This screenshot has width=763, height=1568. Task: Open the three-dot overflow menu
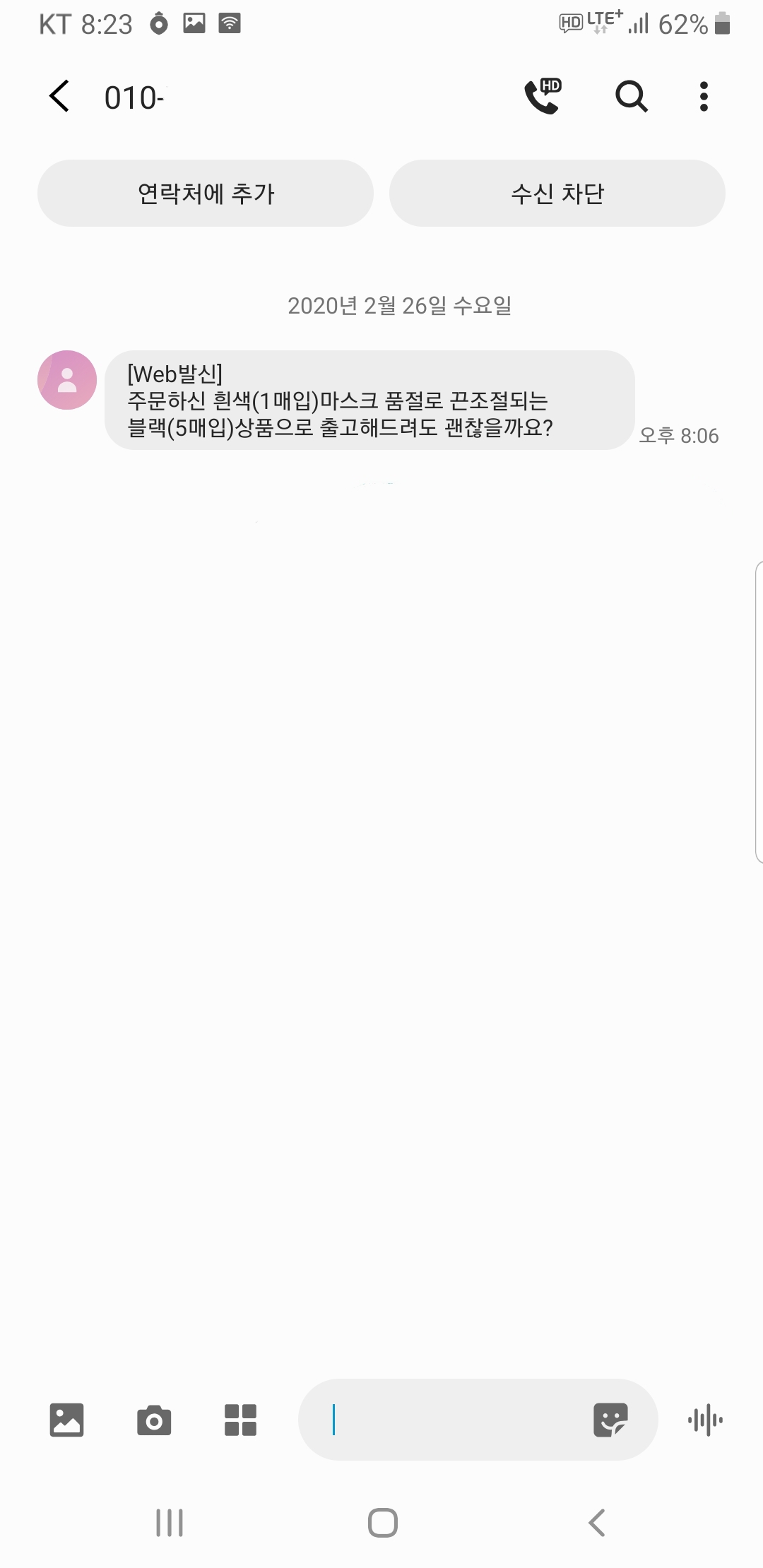704,96
